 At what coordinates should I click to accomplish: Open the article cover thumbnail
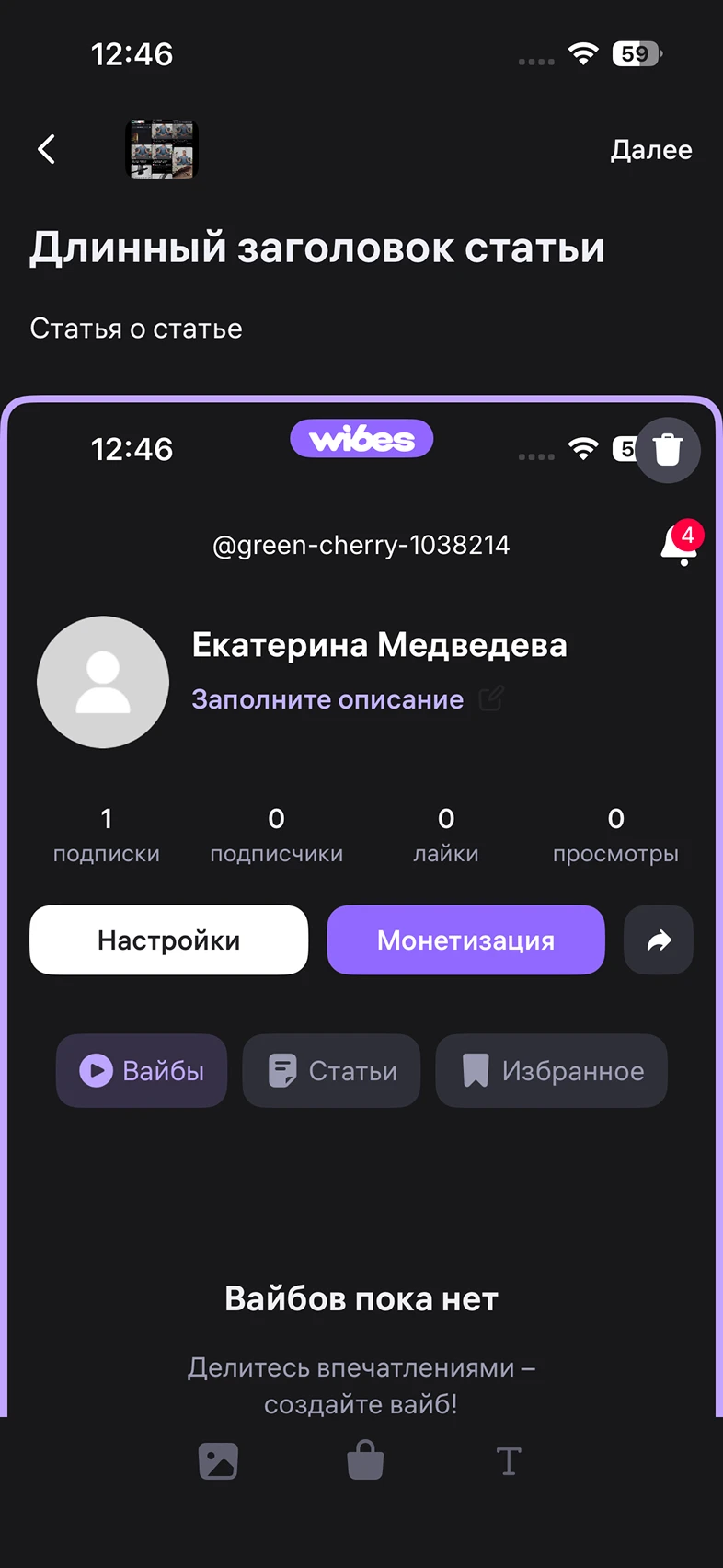[162, 149]
